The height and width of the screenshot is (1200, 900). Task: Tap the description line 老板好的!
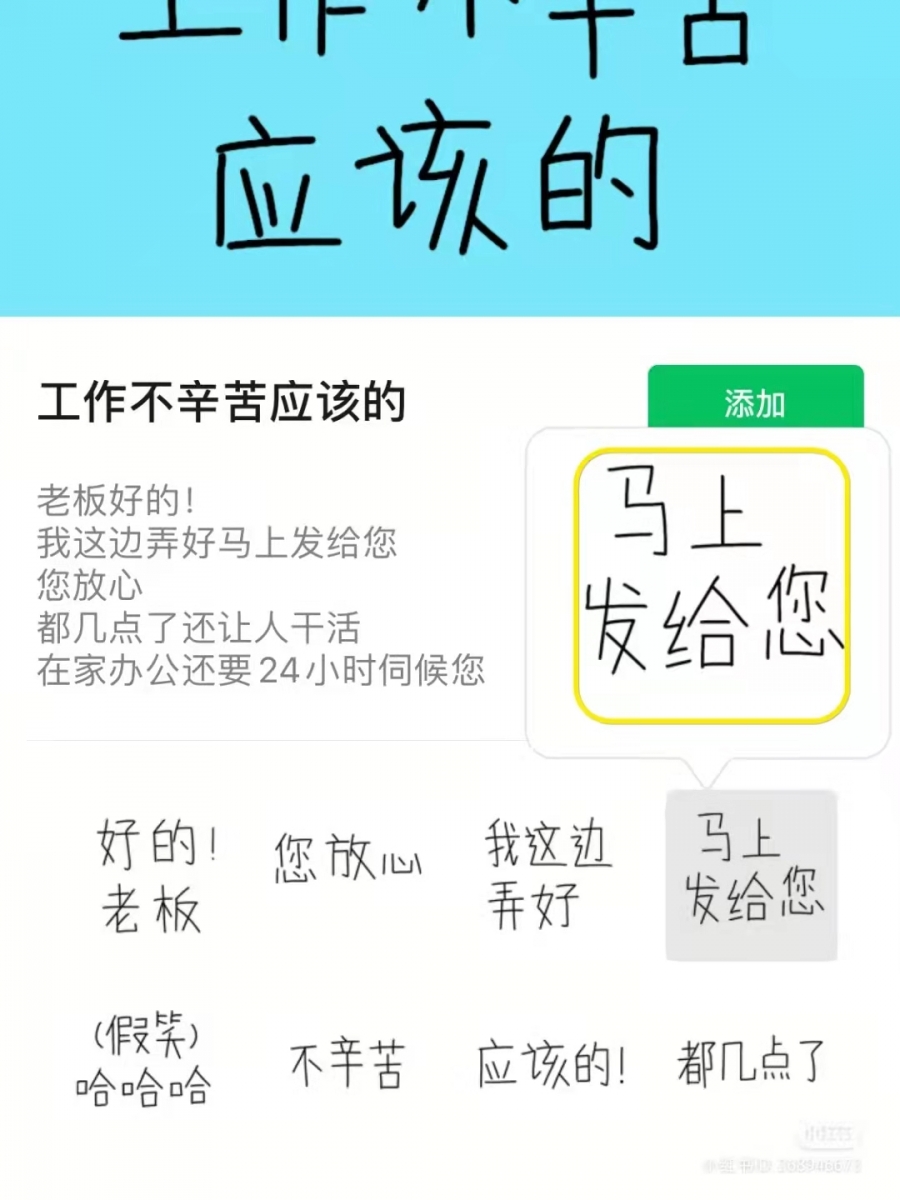coord(113,497)
